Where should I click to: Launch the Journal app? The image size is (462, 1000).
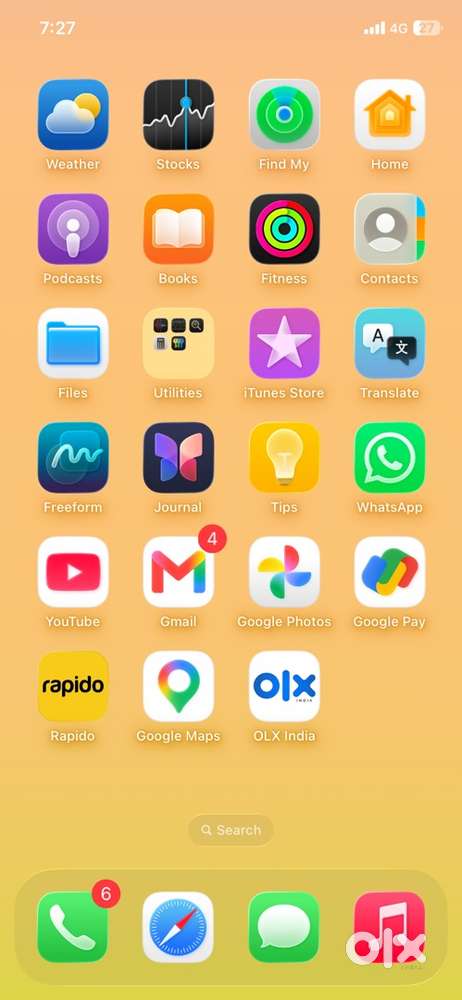pos(178,457)
